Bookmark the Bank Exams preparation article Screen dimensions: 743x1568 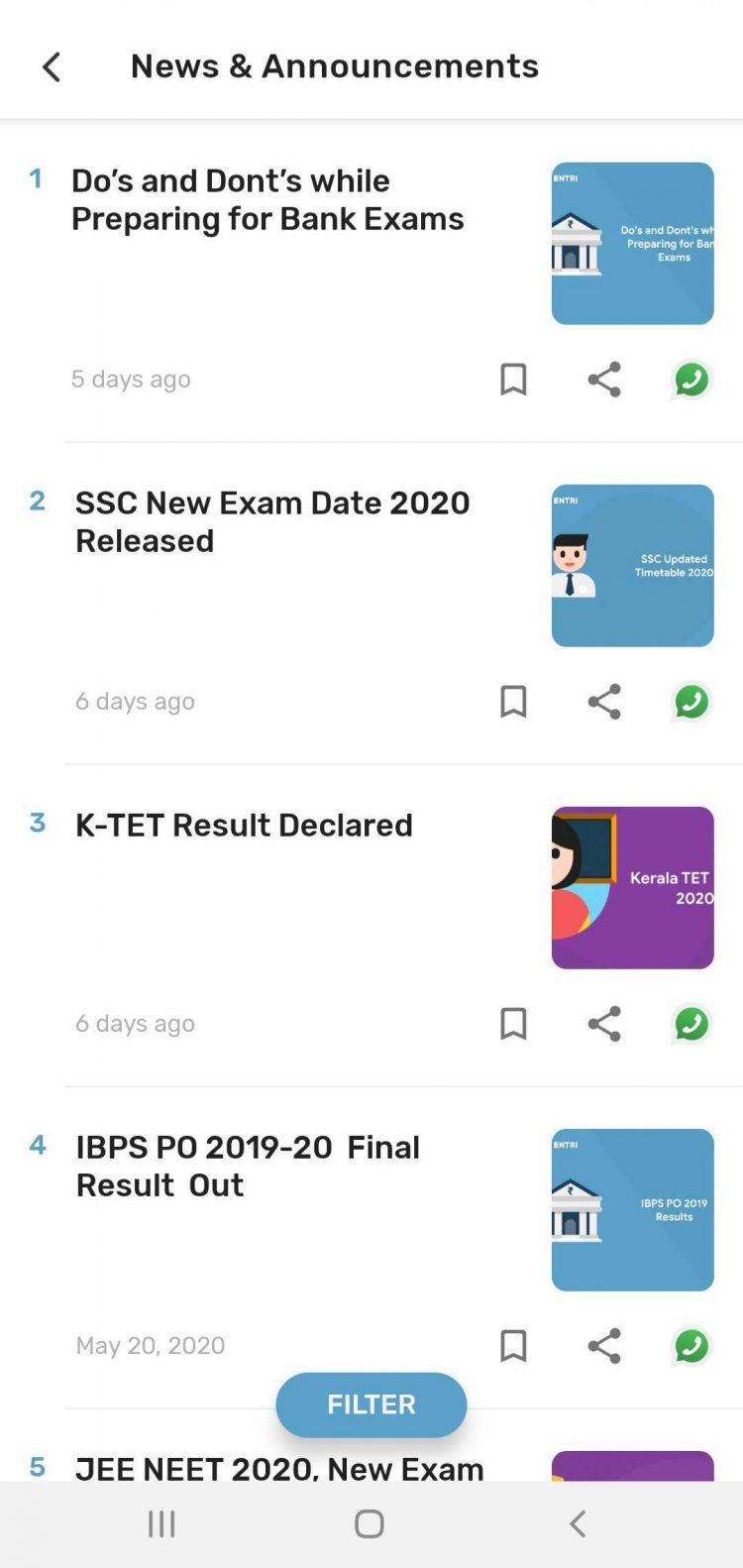[513, 380]
